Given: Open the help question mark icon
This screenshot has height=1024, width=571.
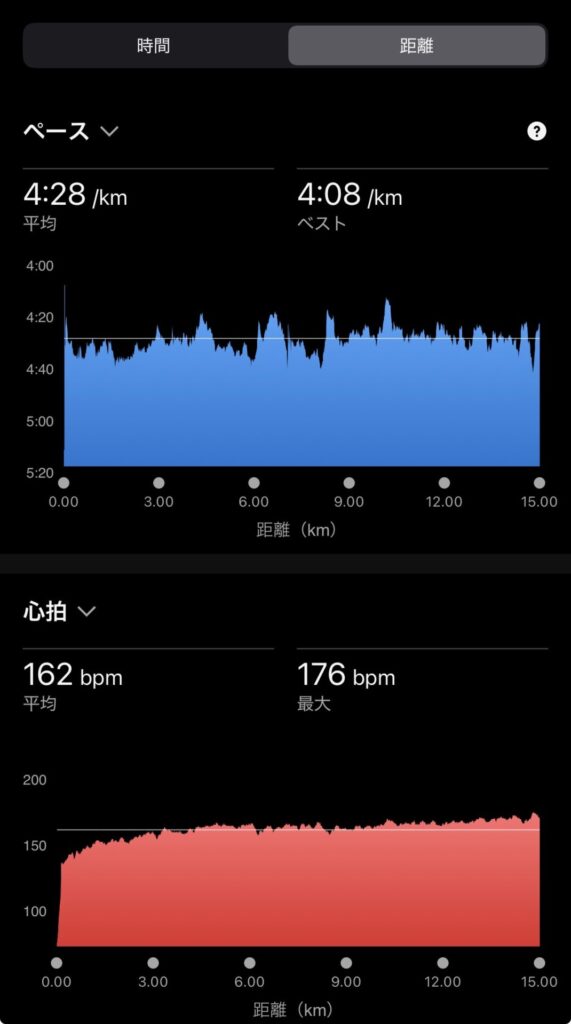Looking at the screenshot, I should point(536,131).
